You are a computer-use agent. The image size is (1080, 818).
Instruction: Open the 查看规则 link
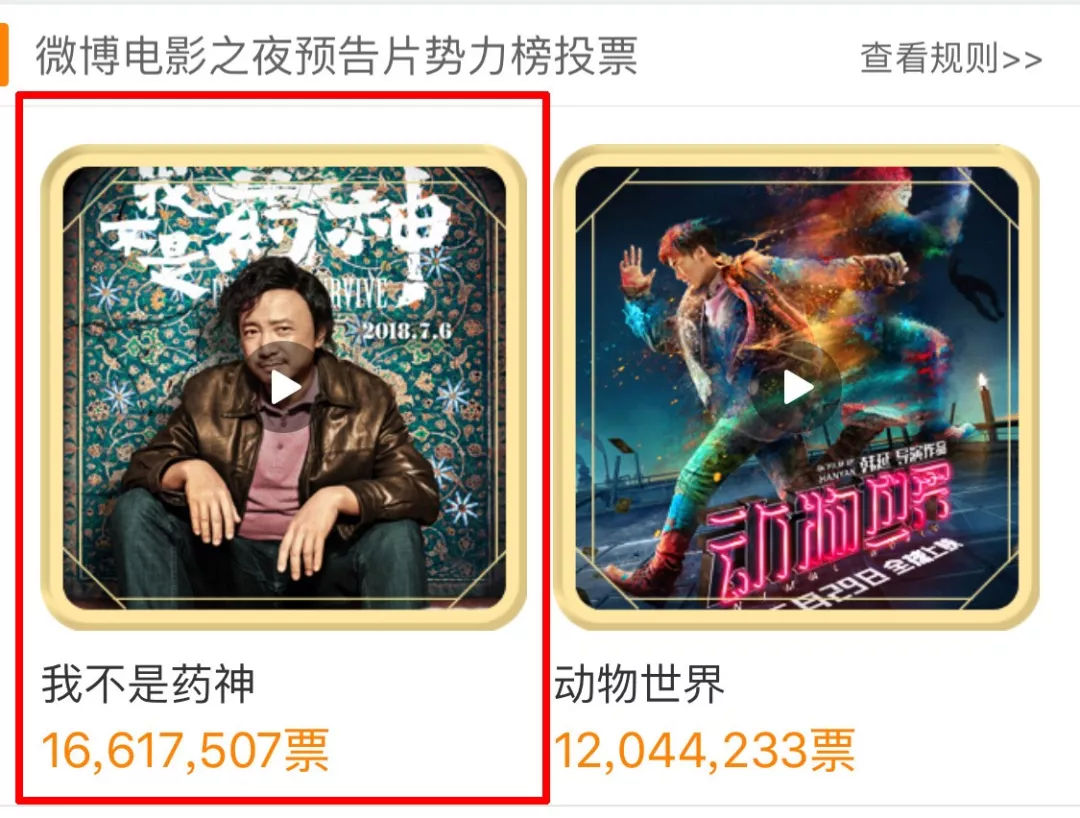950,58
